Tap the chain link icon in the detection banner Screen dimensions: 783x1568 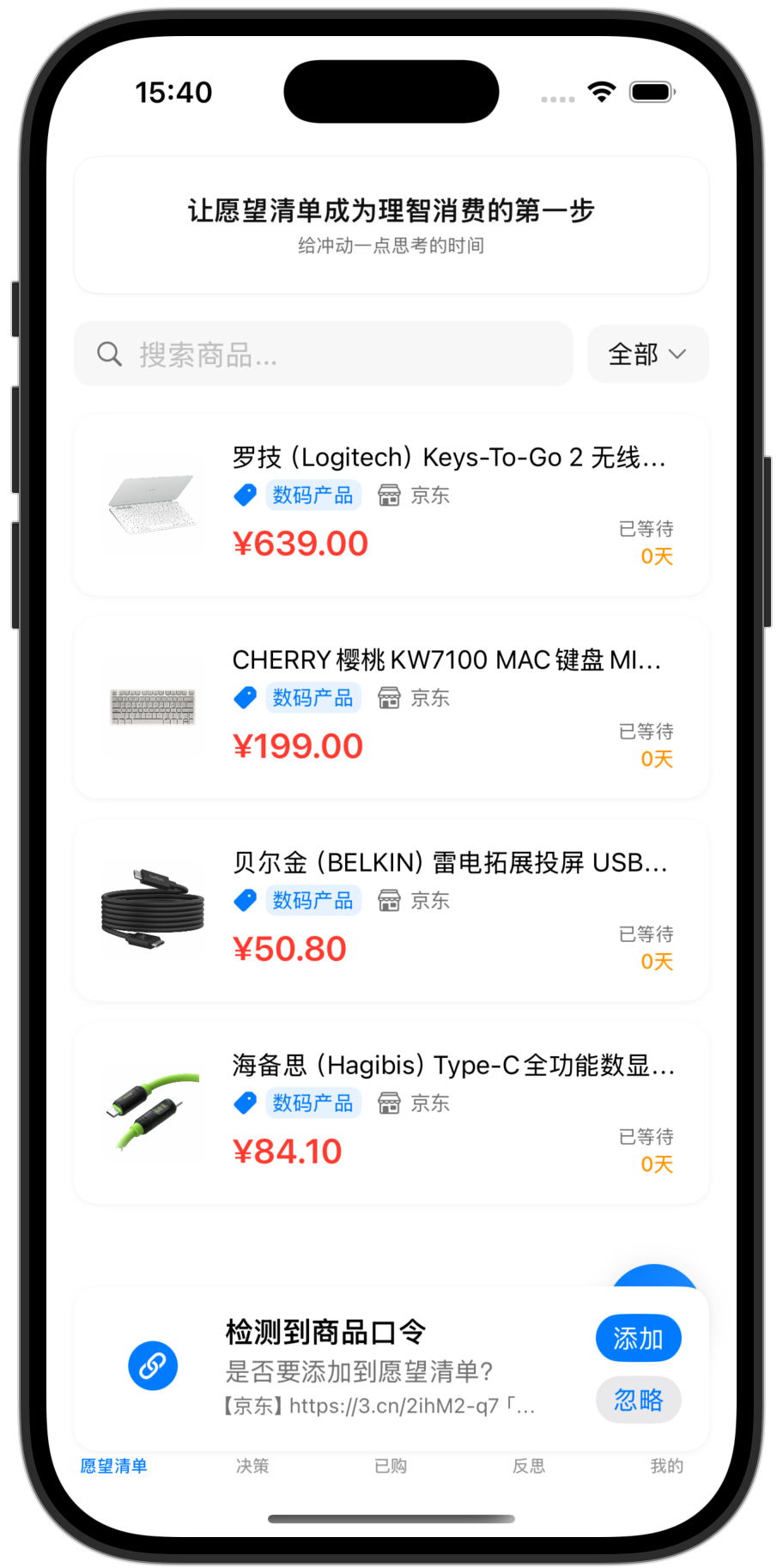[x=153, y=1364]
